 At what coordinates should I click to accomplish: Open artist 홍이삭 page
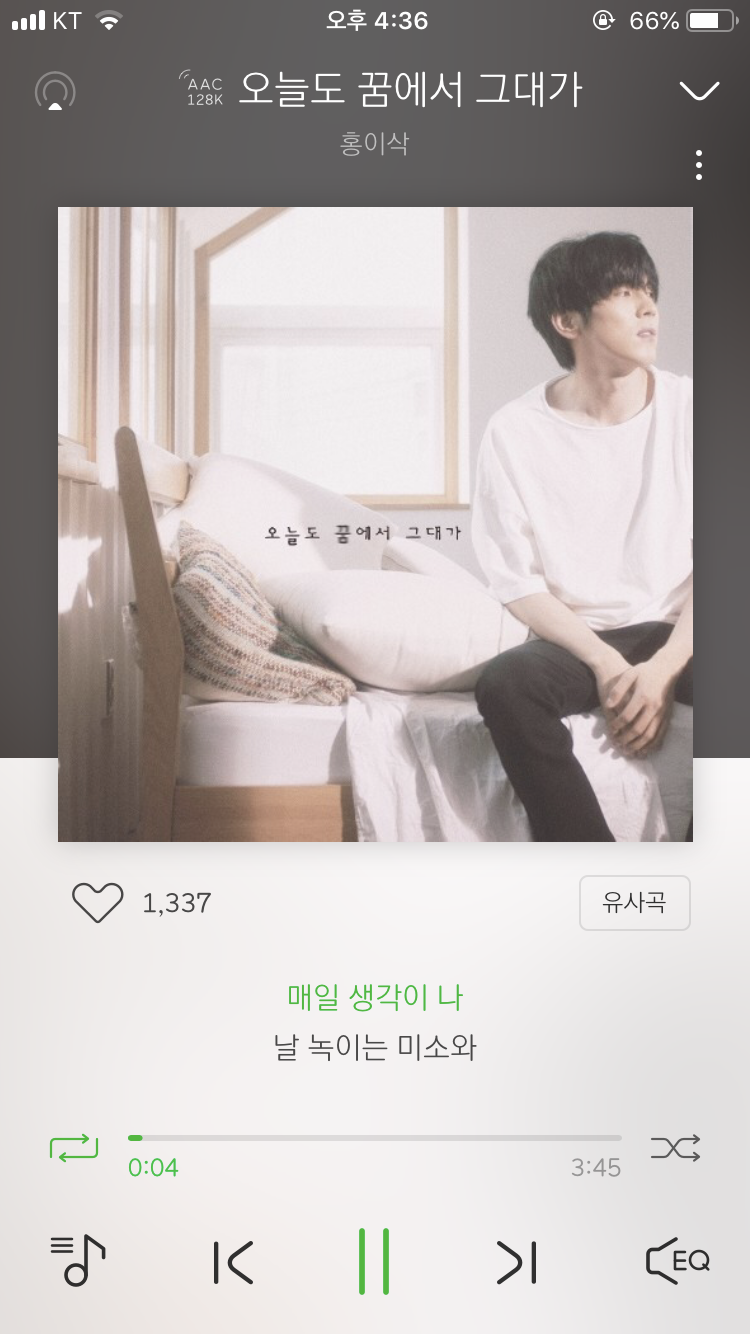375,143
